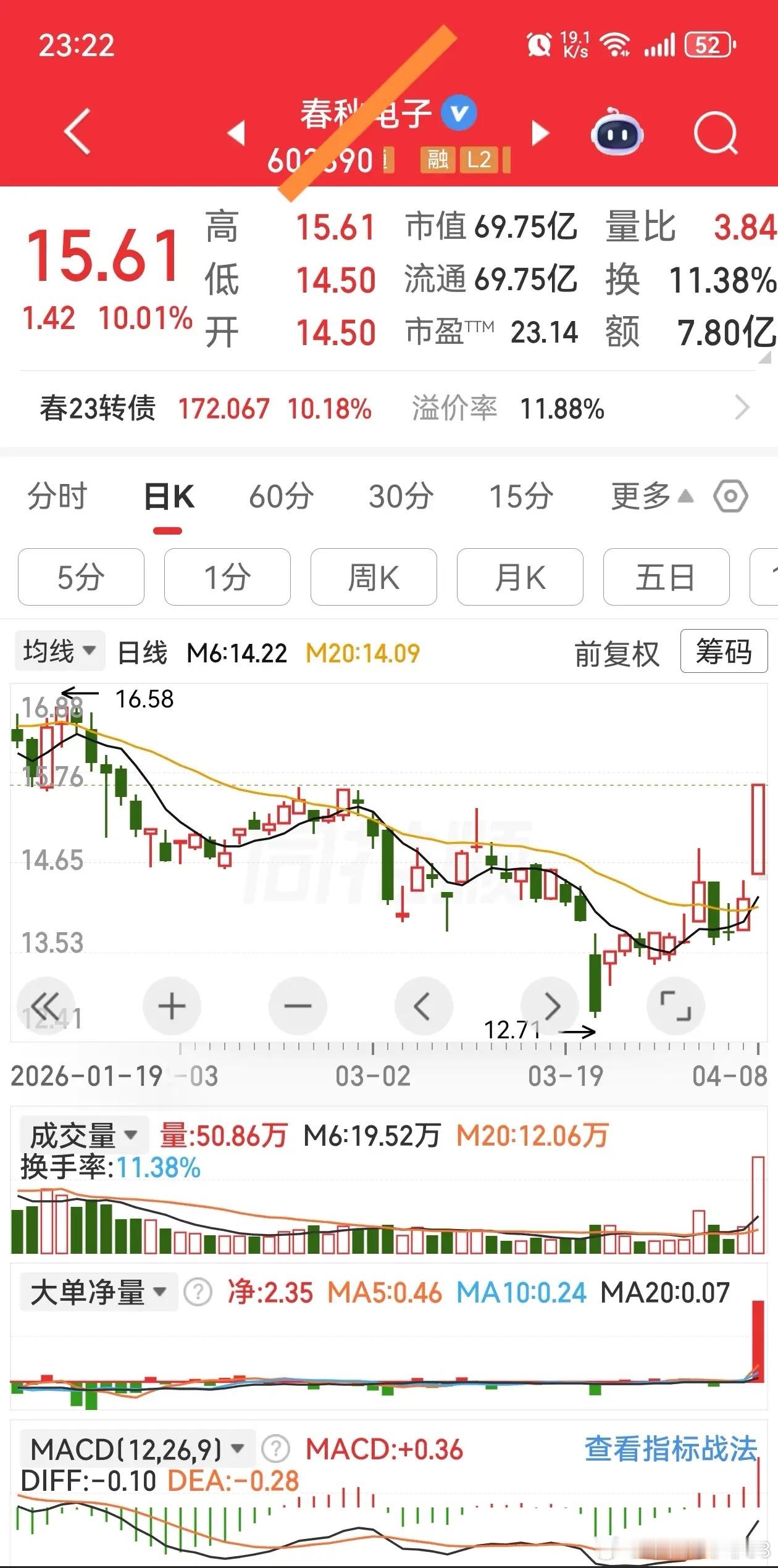Open chart settings hexagon icon
The width and height of the screenshot is (778, 1568).
click(730, 496)
